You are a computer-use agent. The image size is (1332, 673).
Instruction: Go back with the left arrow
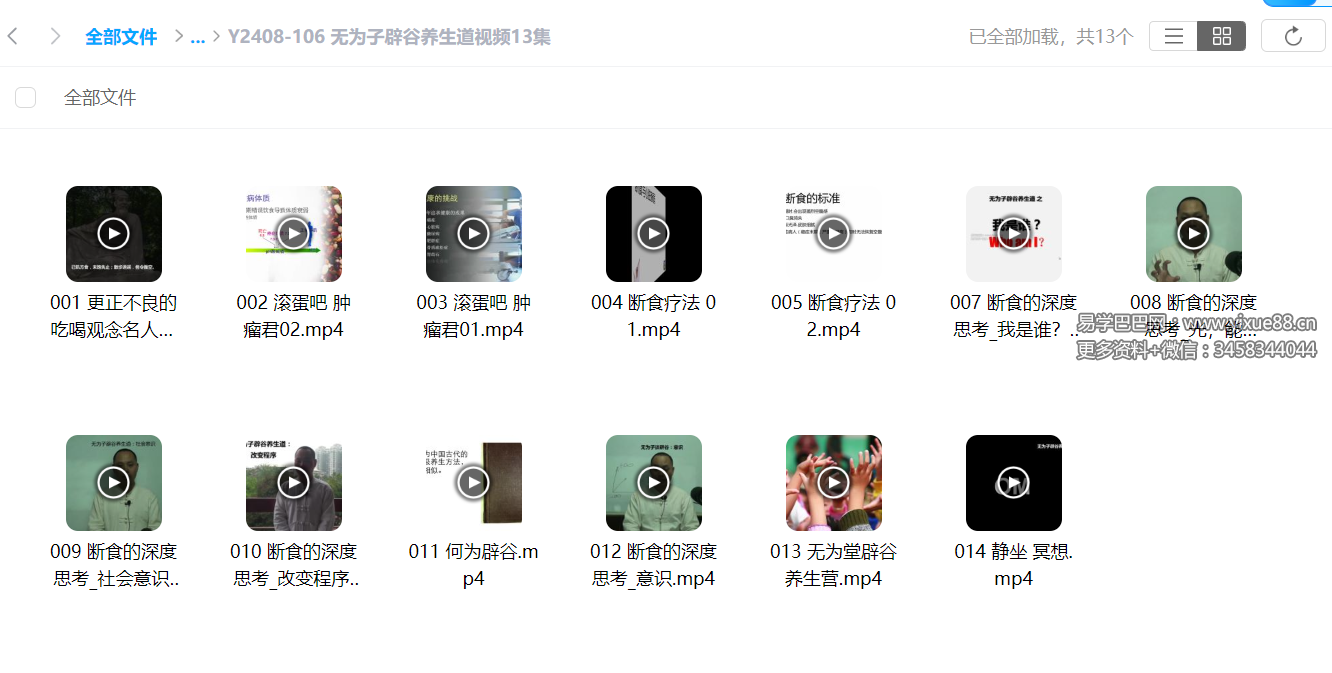click(13, 37)
